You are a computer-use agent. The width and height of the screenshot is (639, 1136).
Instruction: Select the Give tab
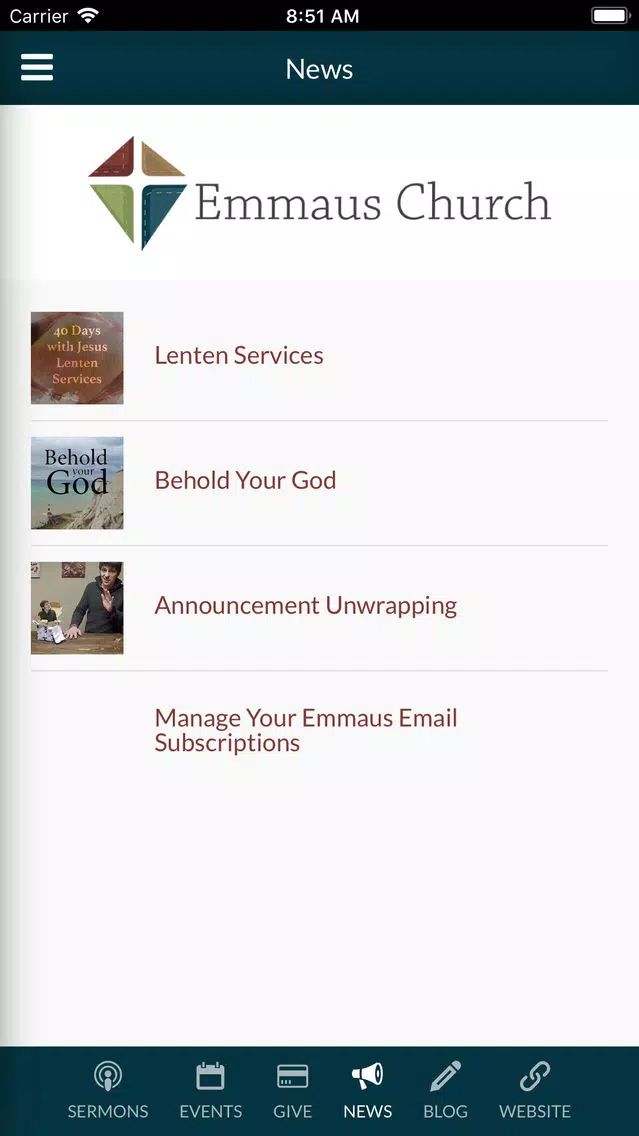click(293, 1090)
